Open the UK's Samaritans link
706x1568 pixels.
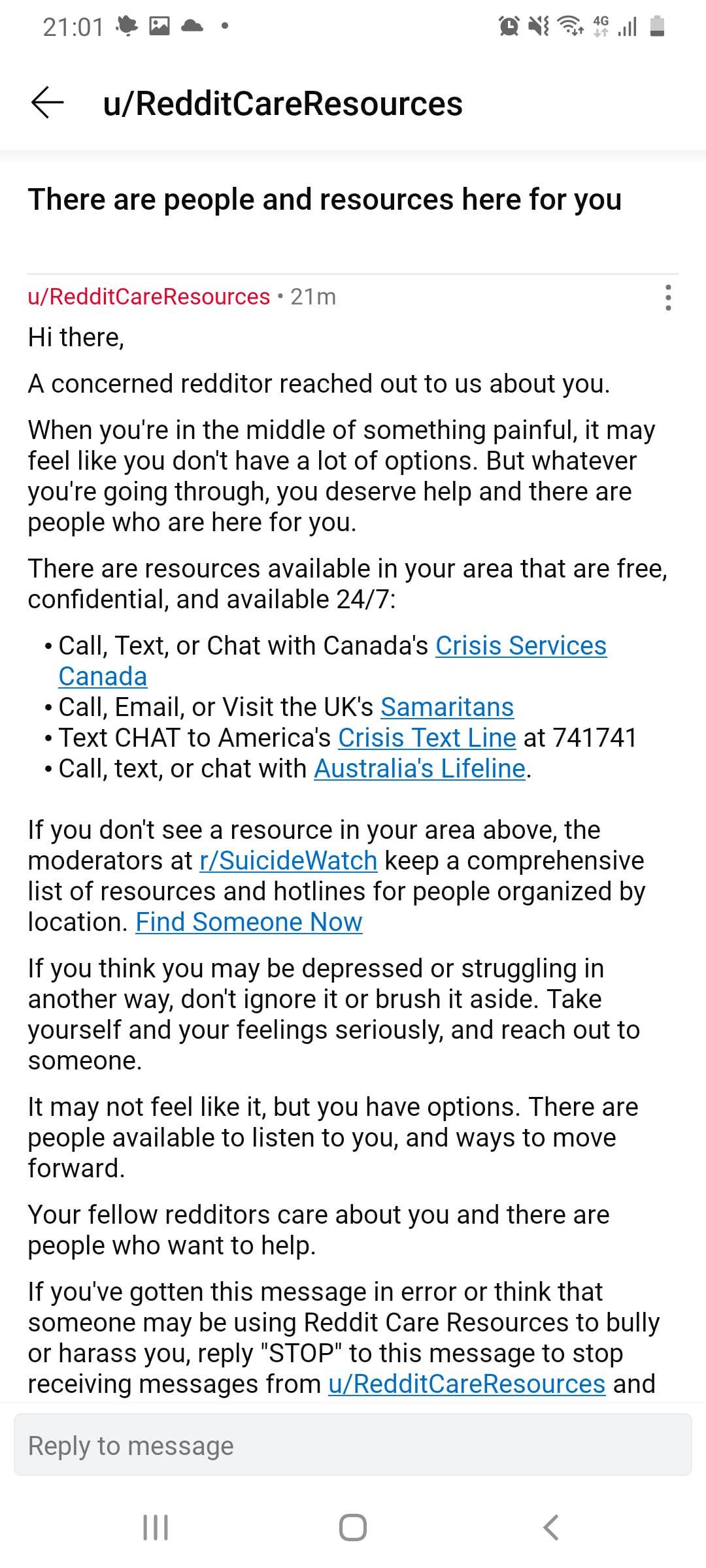447,707
